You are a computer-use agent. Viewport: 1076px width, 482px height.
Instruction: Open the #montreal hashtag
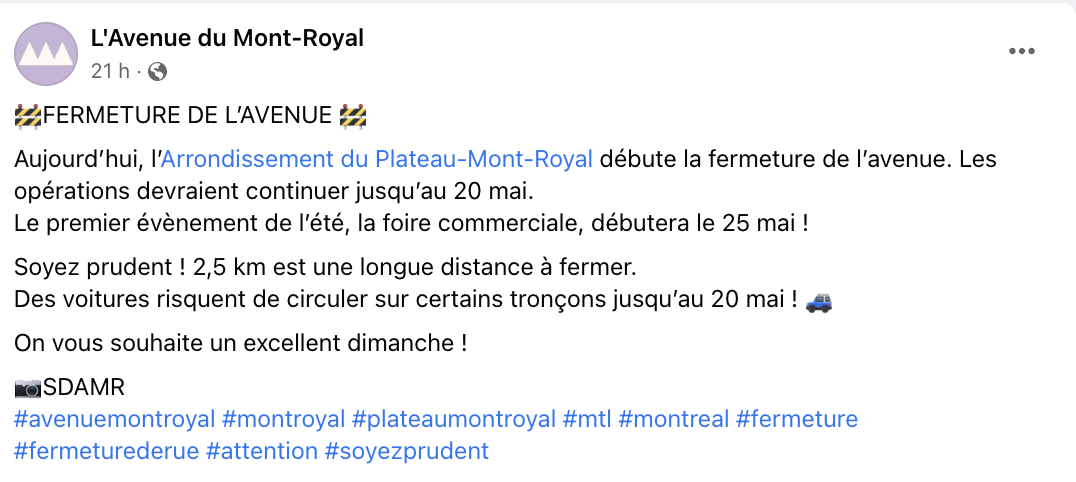(x=674, y=419)
